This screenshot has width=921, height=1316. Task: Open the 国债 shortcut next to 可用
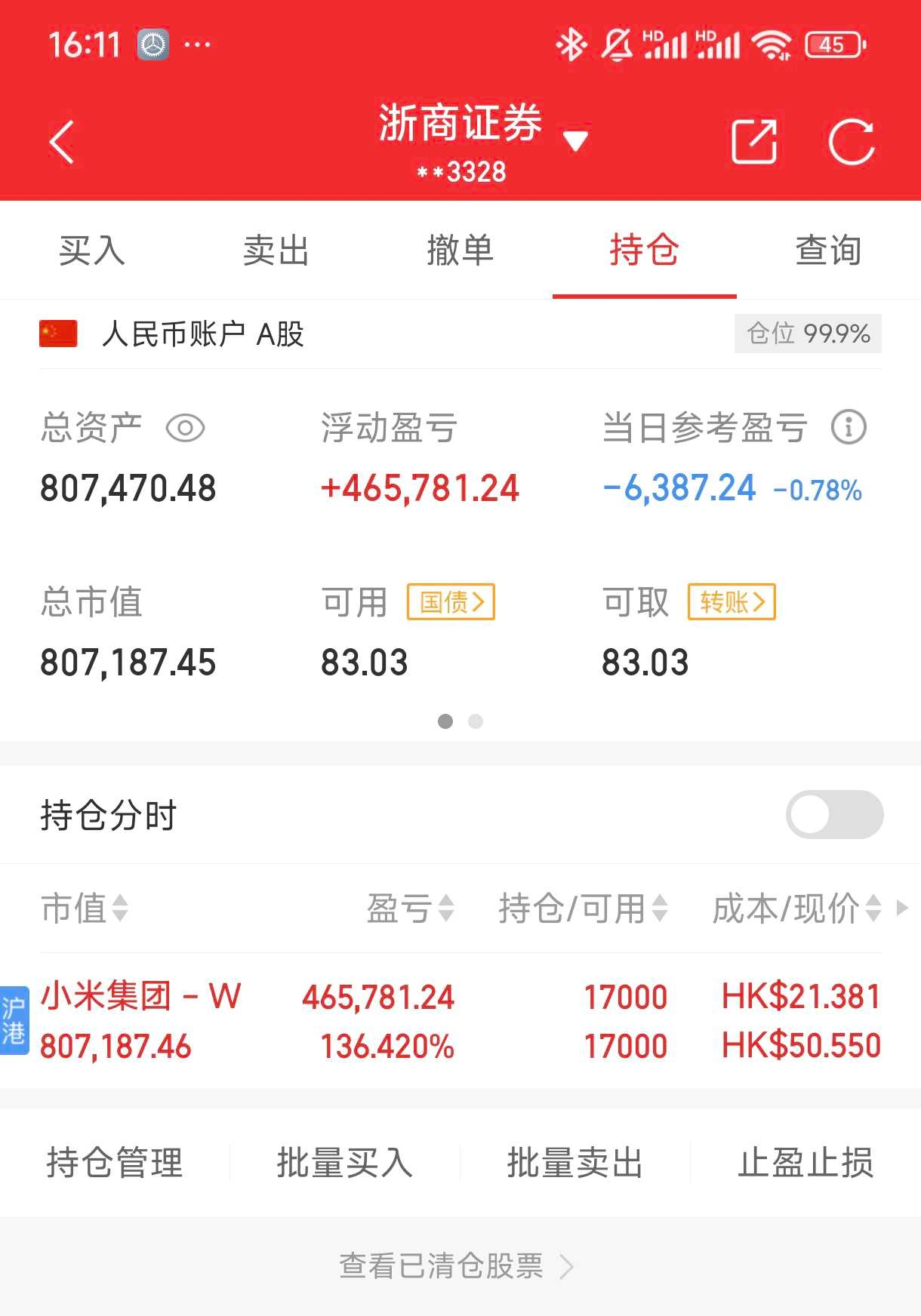point(451,601)
